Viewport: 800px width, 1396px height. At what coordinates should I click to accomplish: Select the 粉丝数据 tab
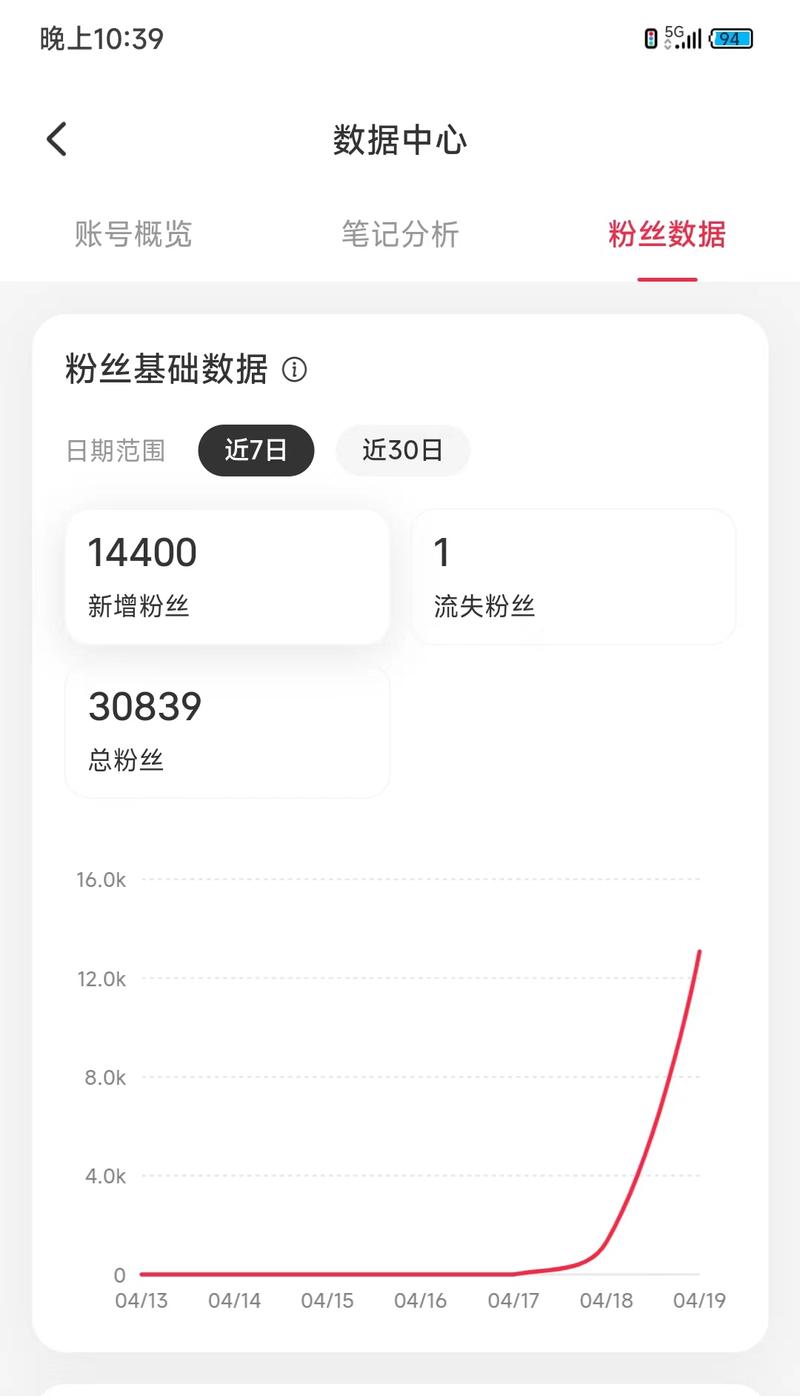(x=667, y=234)
